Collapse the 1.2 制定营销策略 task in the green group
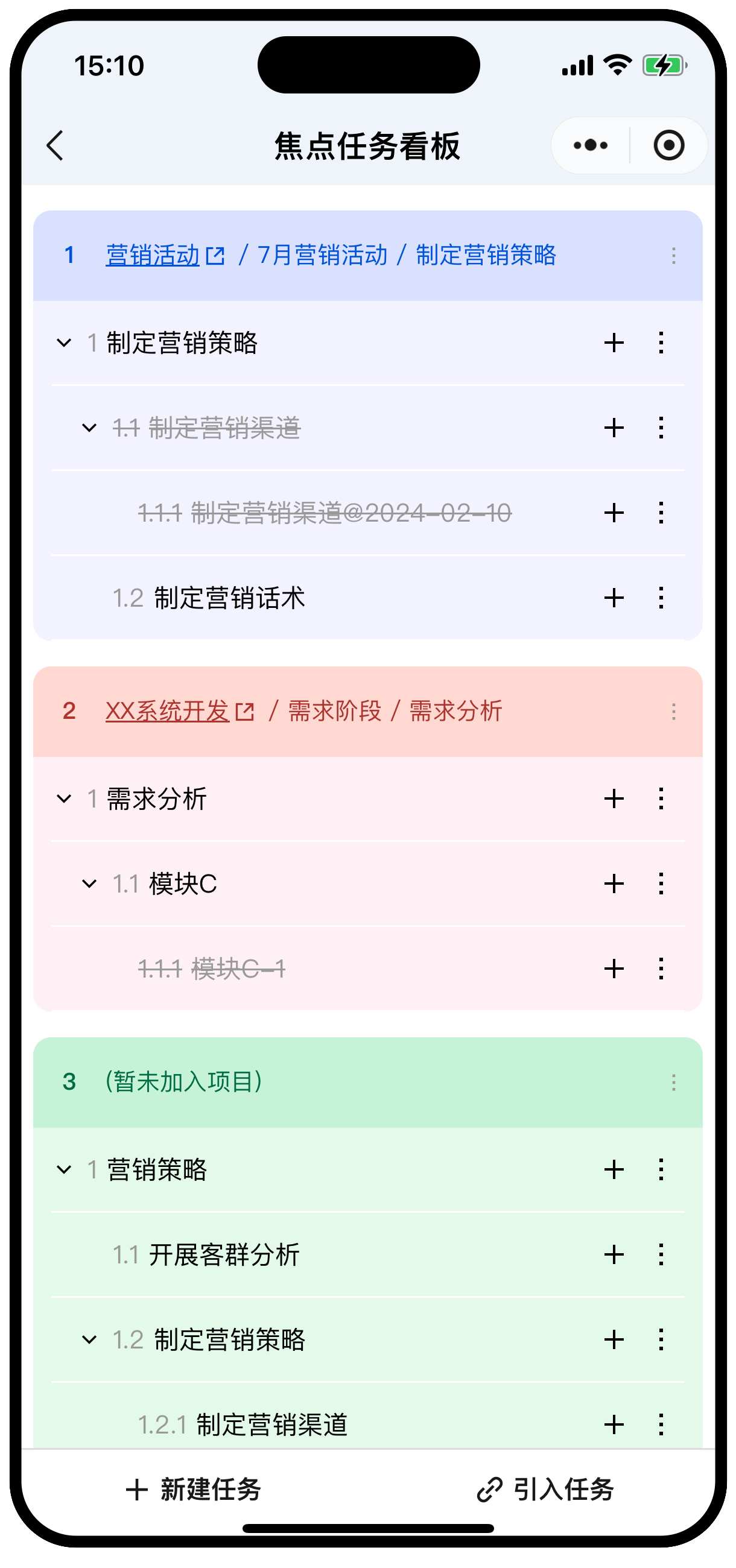The width and height of the screenshot is (736, 1568). tap(89, 1340)
